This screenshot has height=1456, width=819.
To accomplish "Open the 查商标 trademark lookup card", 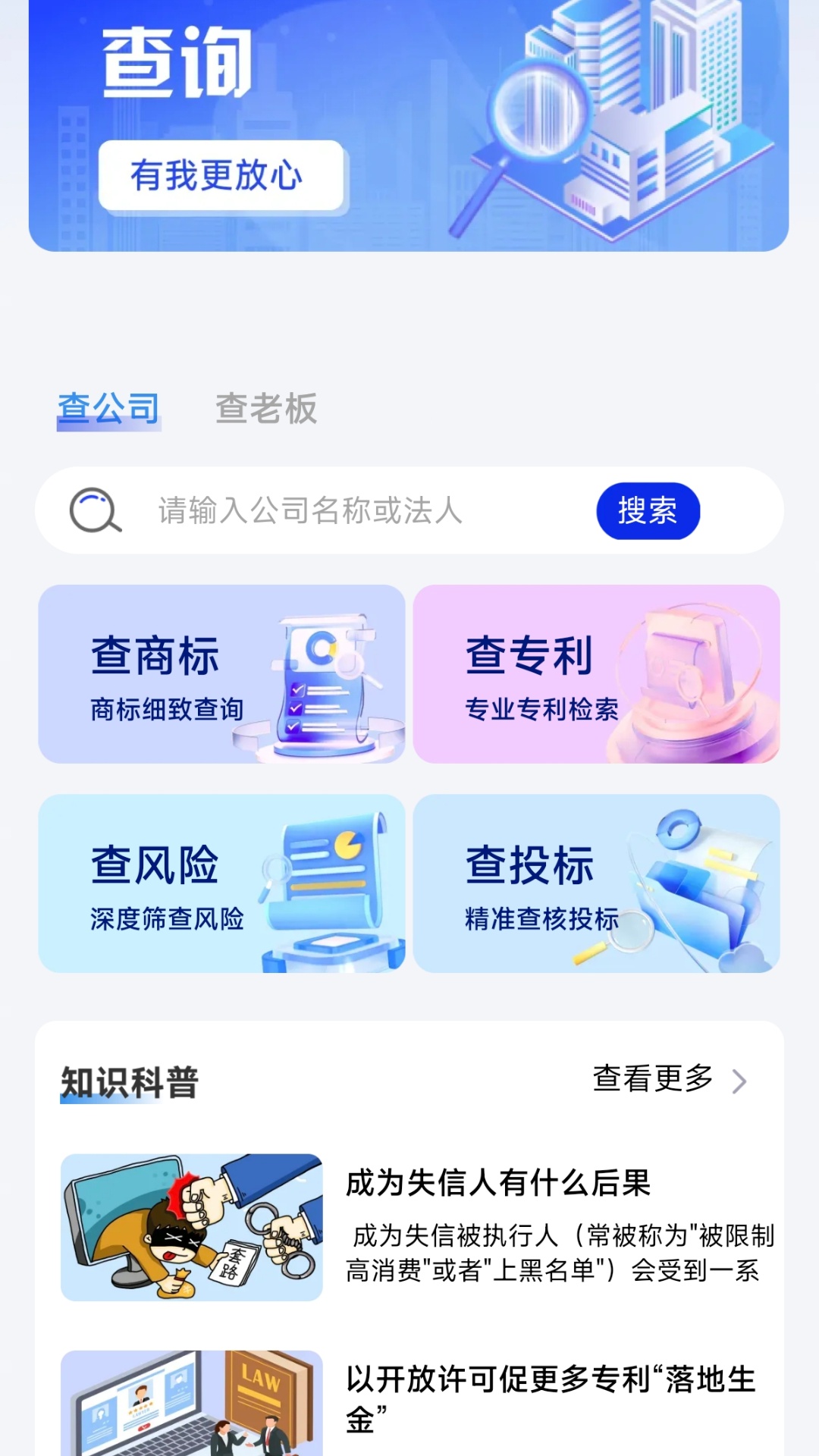I will [221, 673].
